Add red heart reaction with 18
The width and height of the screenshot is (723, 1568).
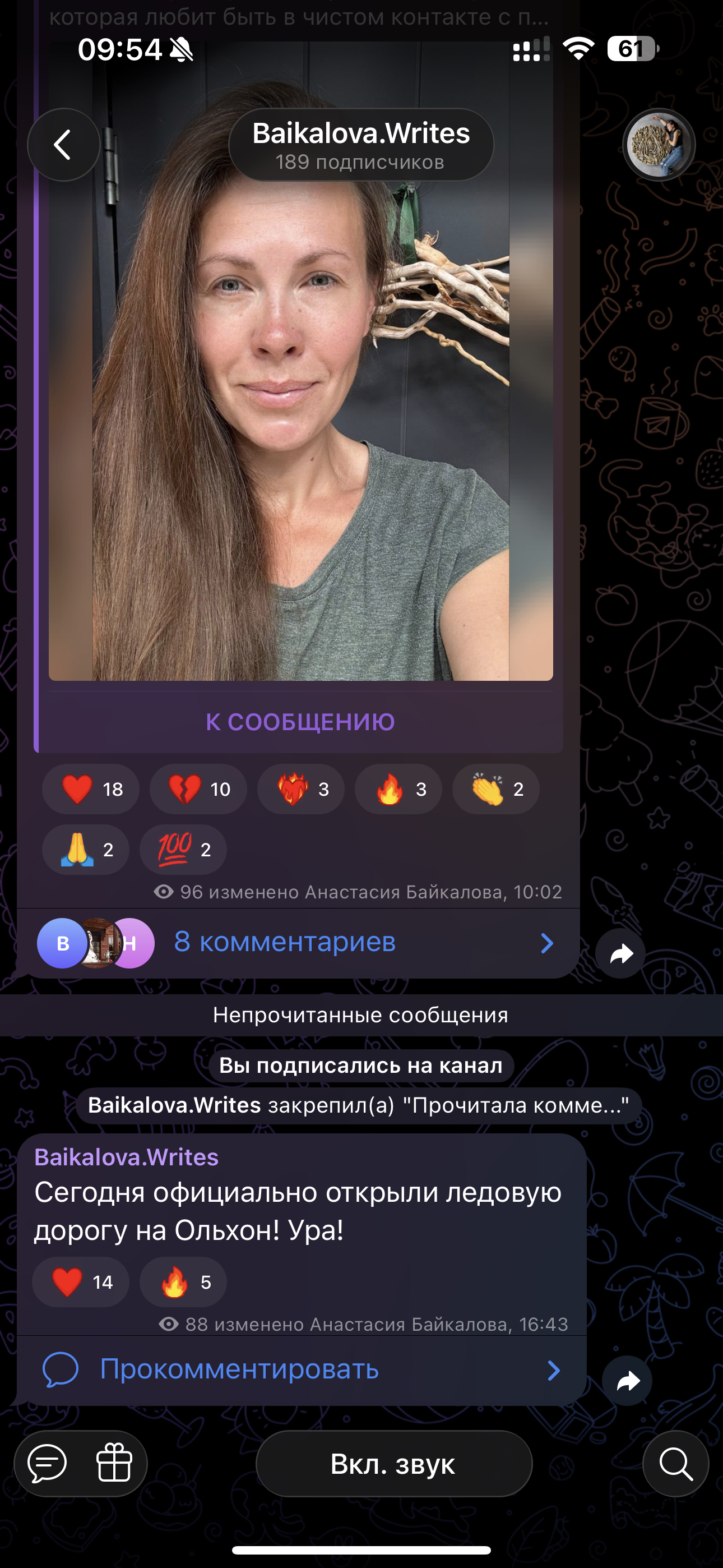pyautogui.click(x=91, y=790)
